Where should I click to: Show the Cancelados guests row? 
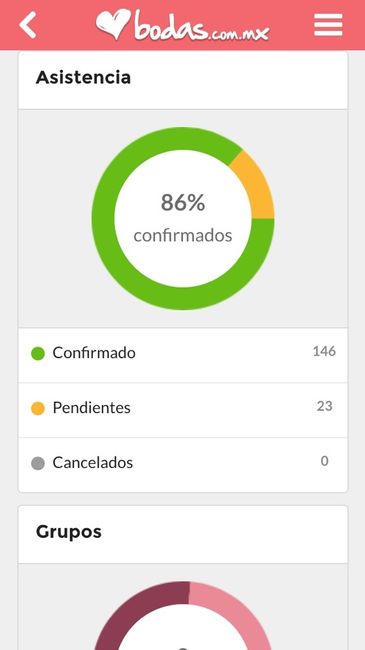pos(182,465)
